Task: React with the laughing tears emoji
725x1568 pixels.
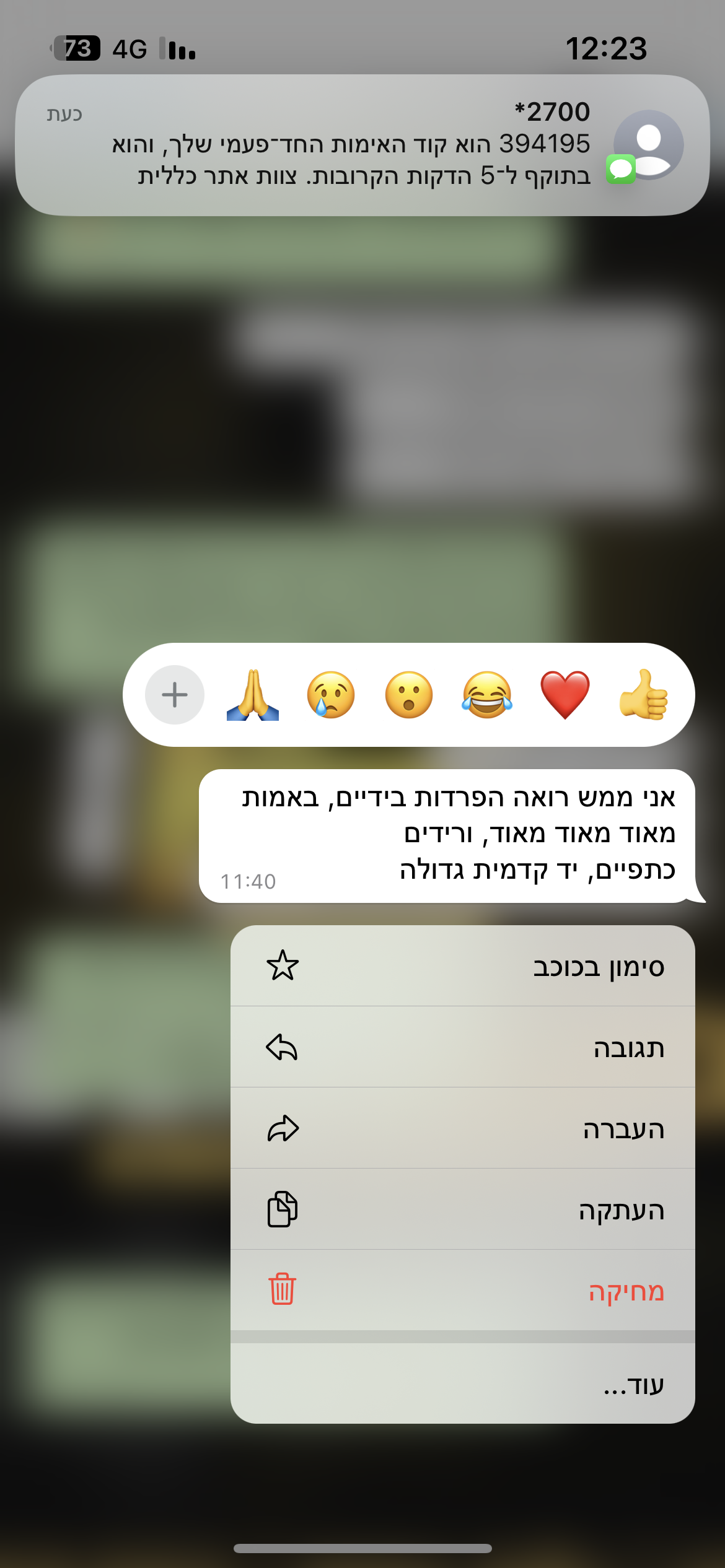Action: 487,695
